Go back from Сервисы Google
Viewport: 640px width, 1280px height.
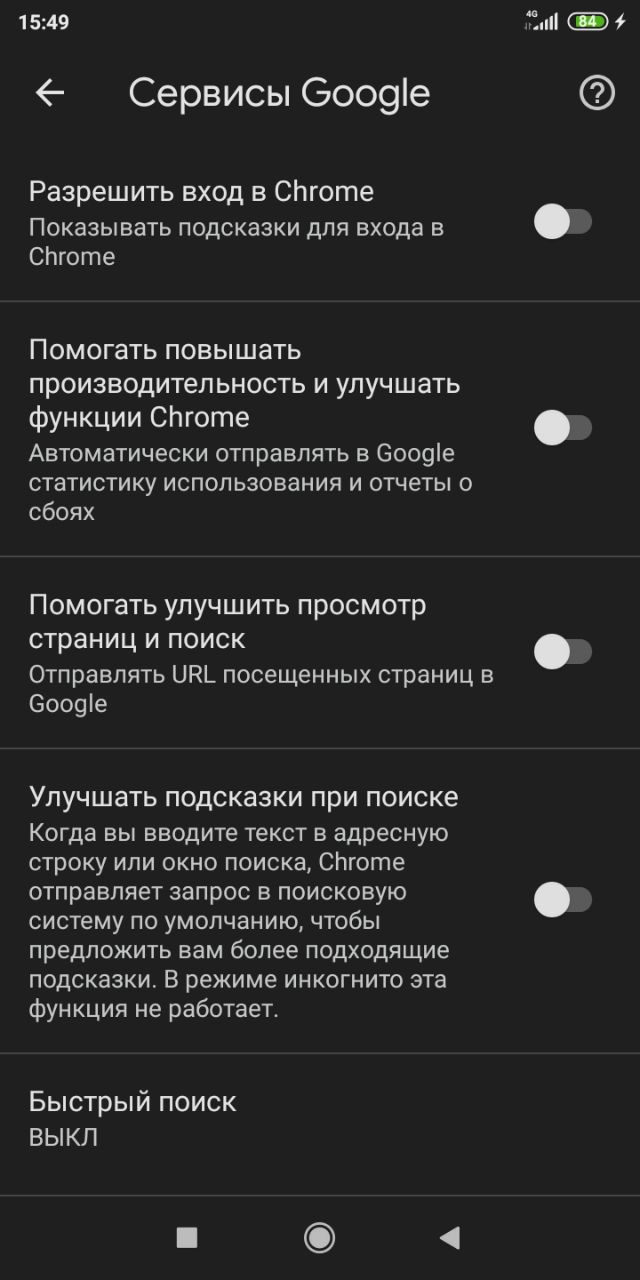[x=50, y=93]
